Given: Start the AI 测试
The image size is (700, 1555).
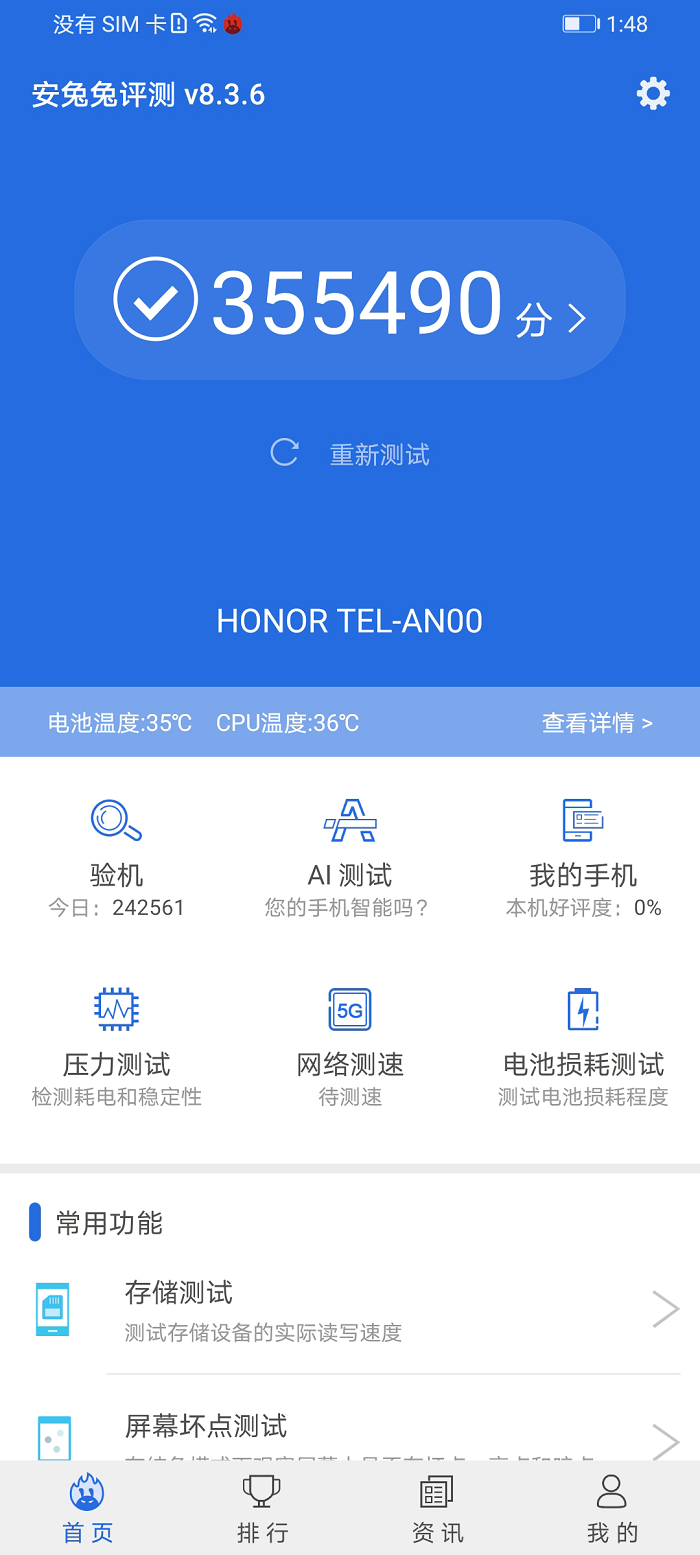Looking at the screenshot, I should pyautogui.click(x=350, y=856).
